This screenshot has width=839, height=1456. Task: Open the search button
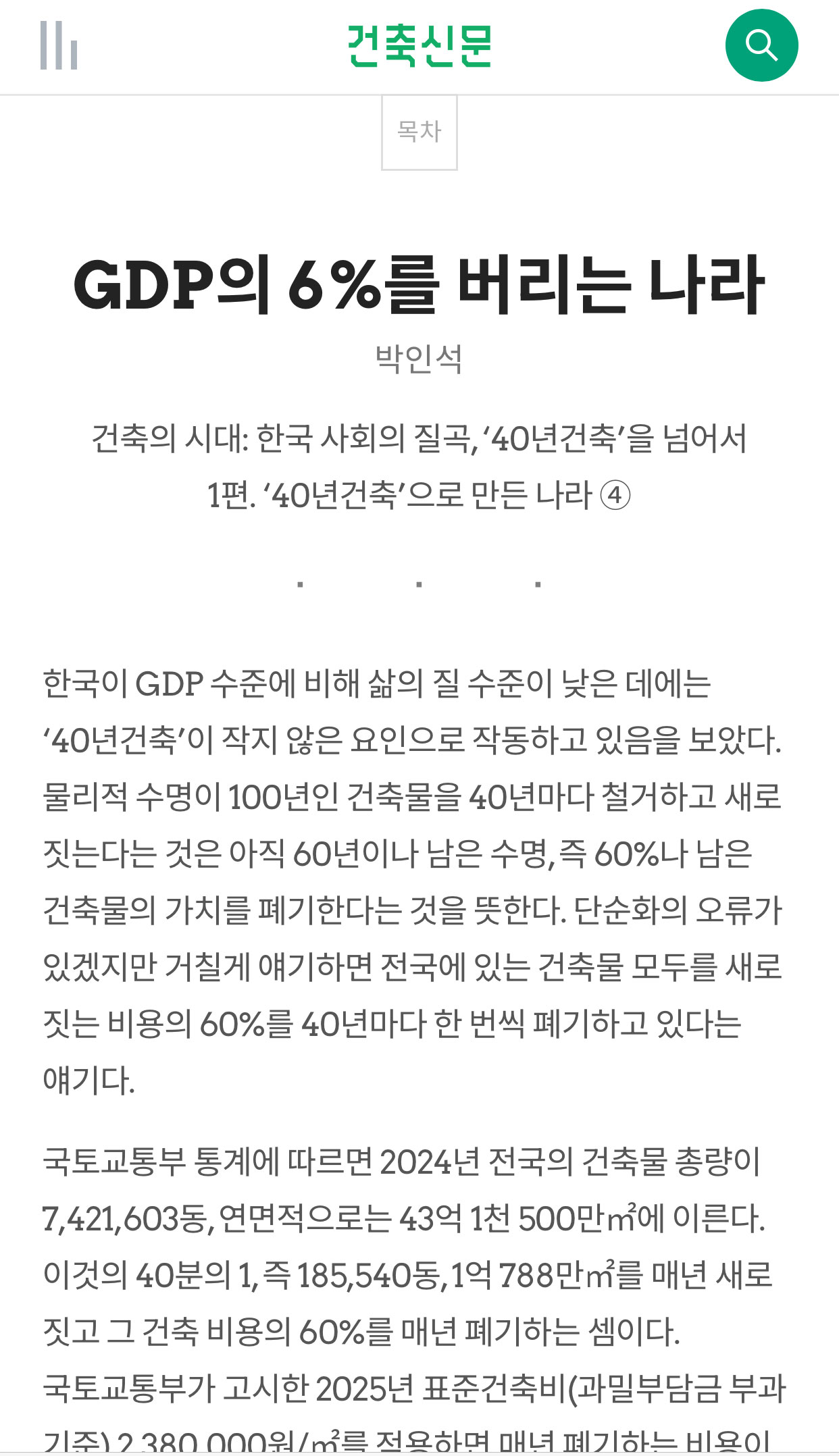[761, 45]
